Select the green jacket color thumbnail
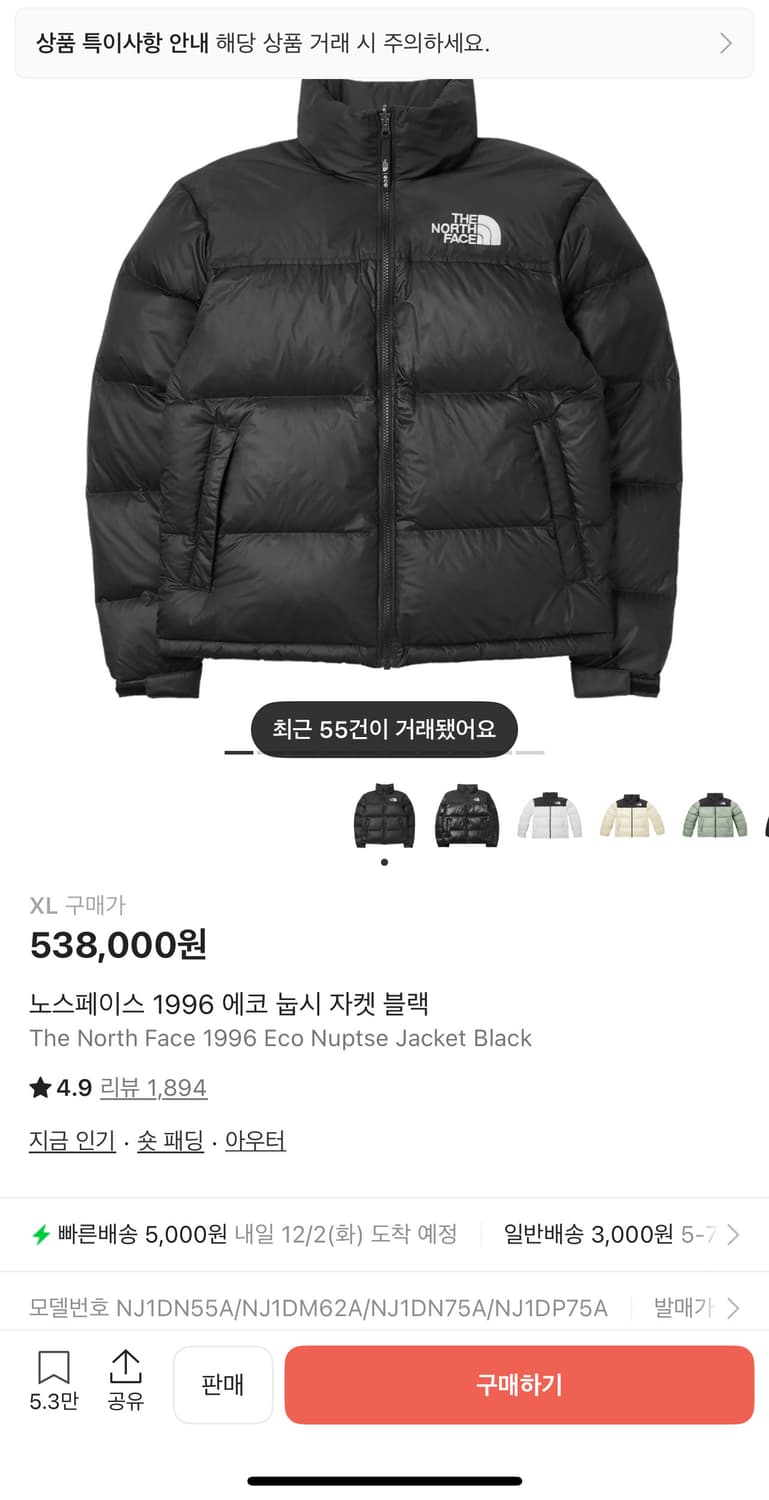The width and height of the screenshot is (769, 1500). (715, 815)
